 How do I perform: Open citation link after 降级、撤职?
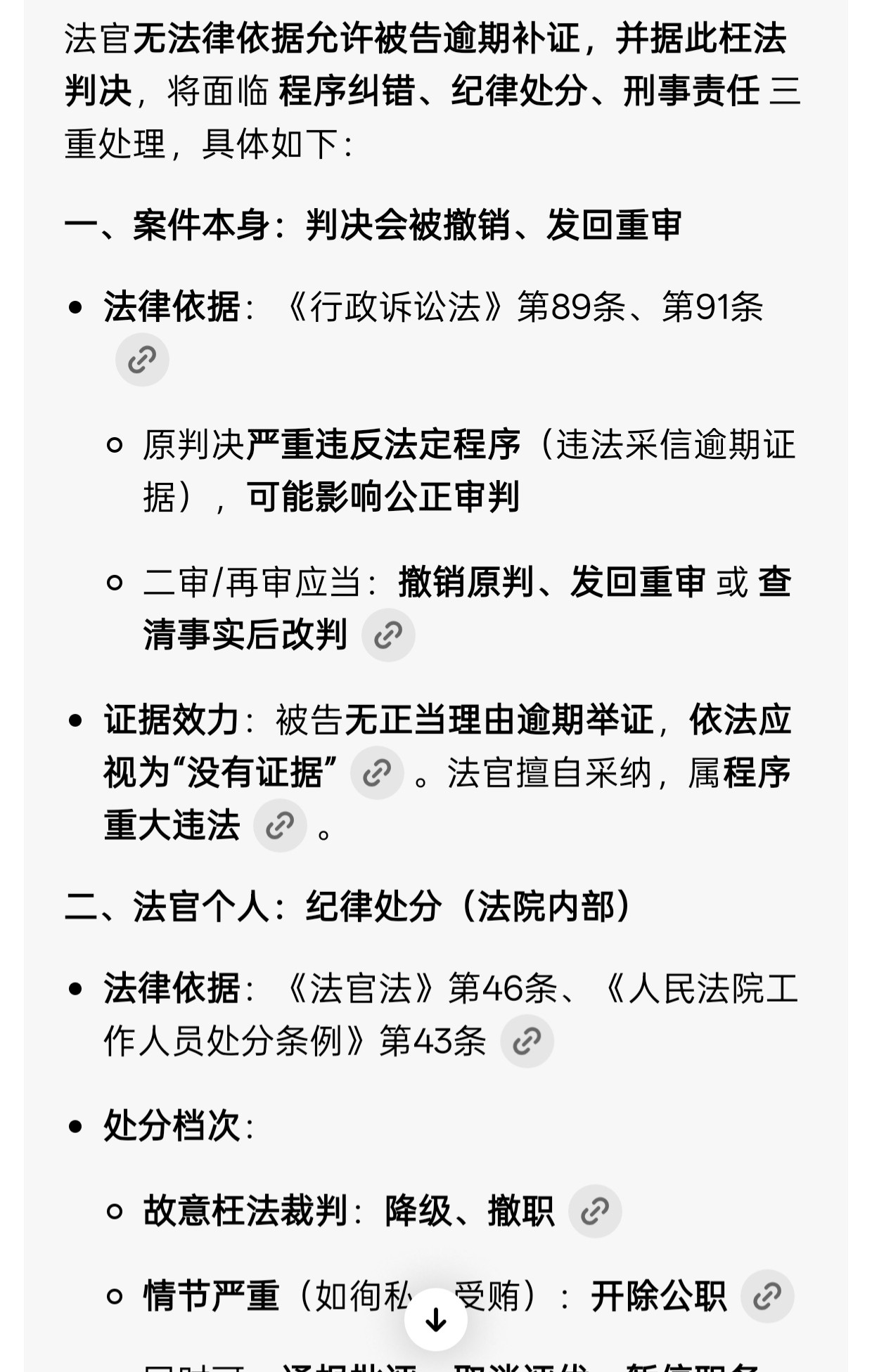pos(595,1211)
